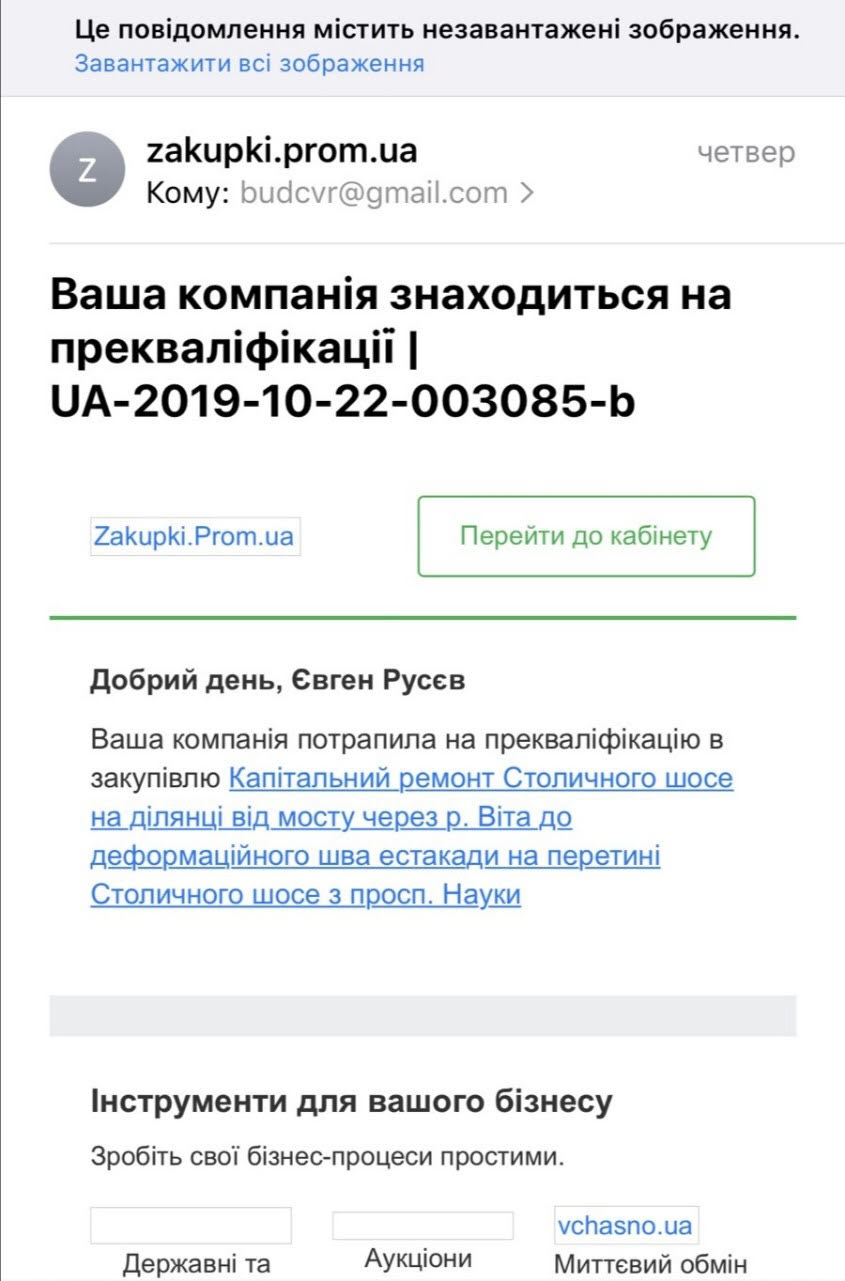This screenshot has height=1281, width=845.
Task: Open the vchasno.ua link
Action: point(625,1226)
